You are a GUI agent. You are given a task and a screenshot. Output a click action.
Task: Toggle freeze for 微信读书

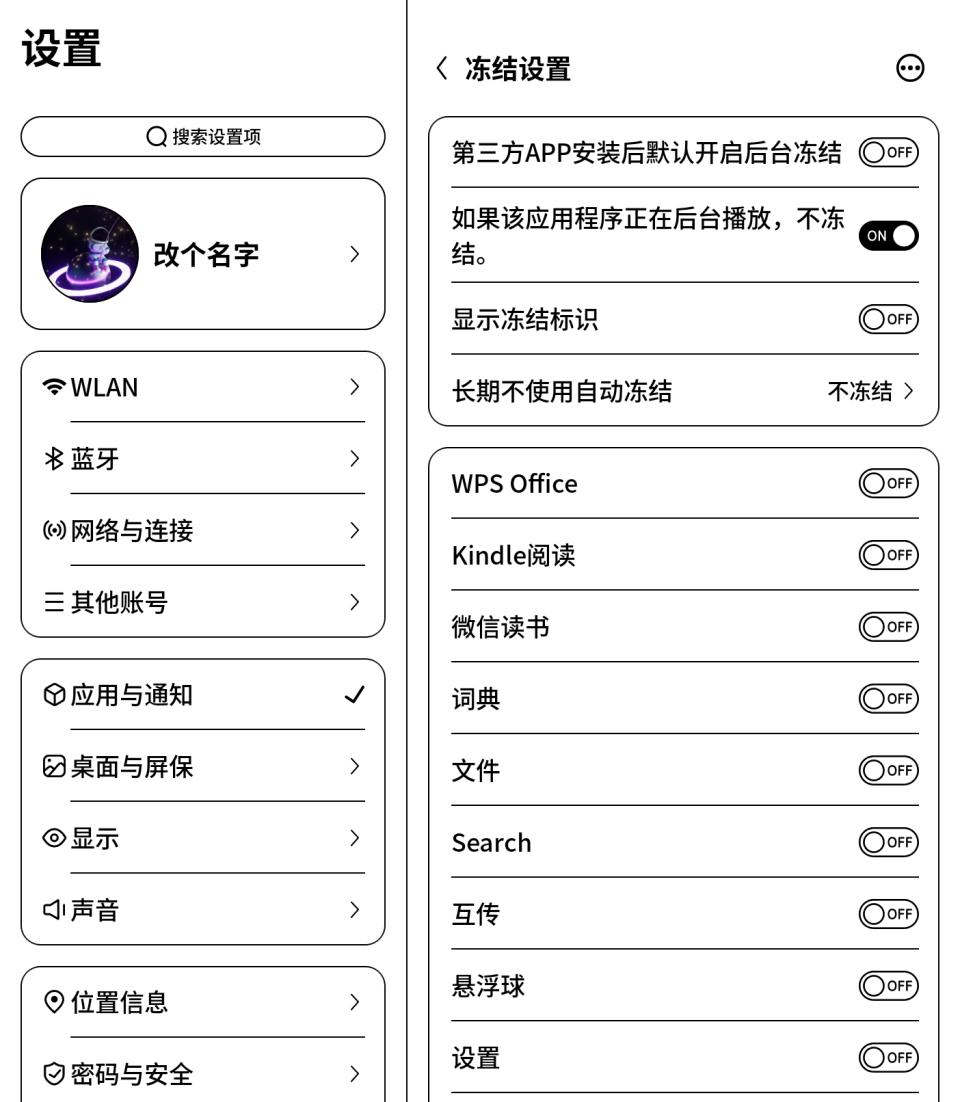[888, 627]
